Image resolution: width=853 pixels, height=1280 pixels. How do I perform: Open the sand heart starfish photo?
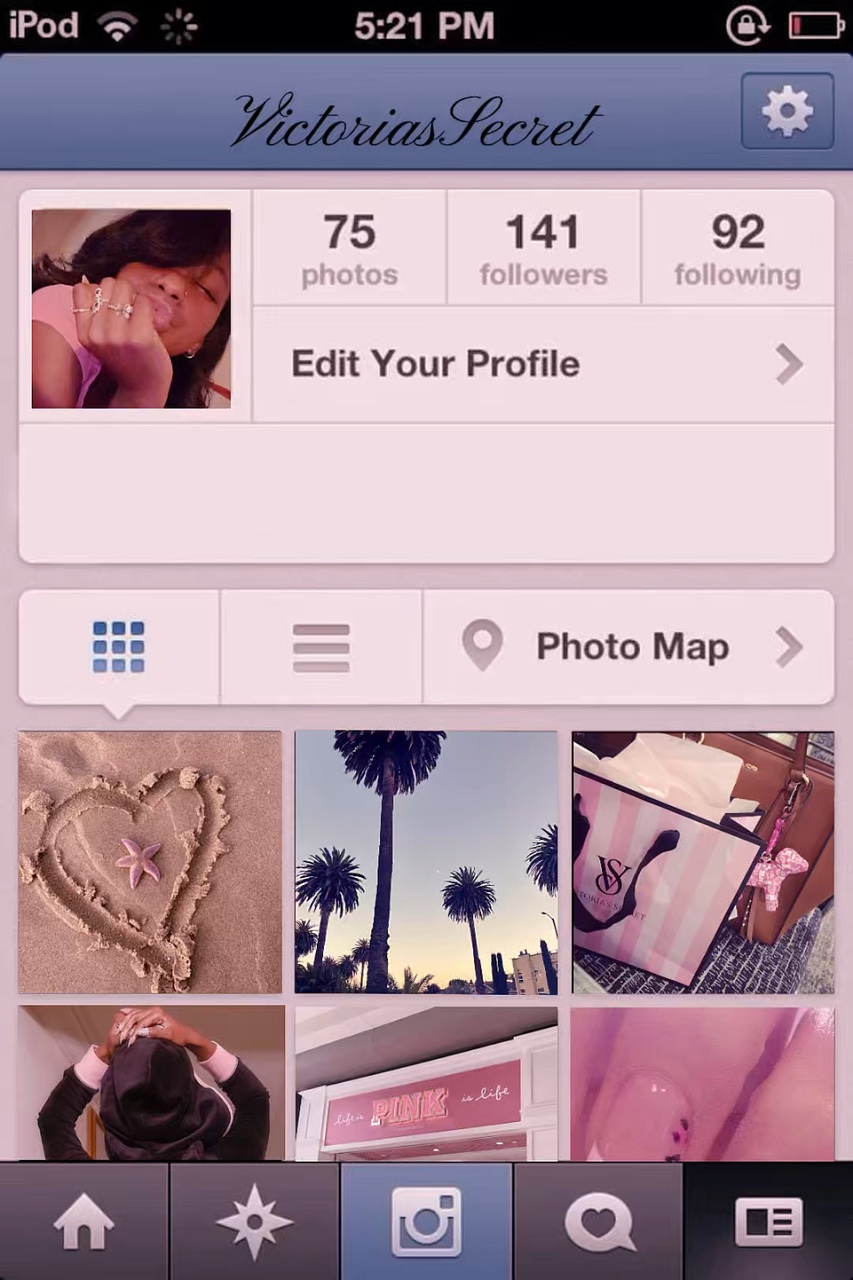pyautogui.click(x=150, y=862)
